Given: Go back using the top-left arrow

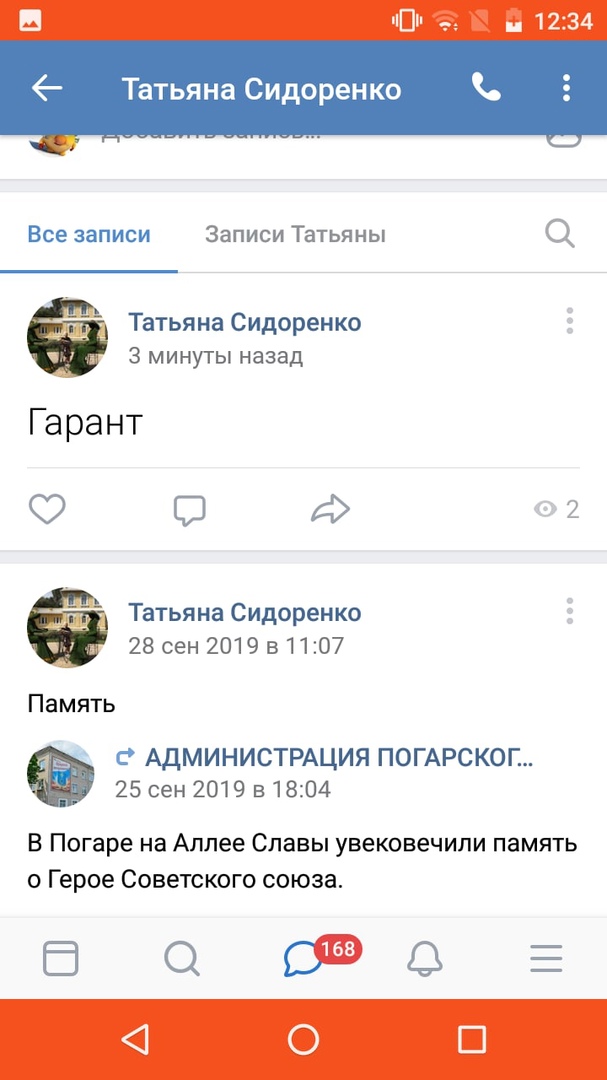Looking at the screenshot, I should (x=47, y=88).
